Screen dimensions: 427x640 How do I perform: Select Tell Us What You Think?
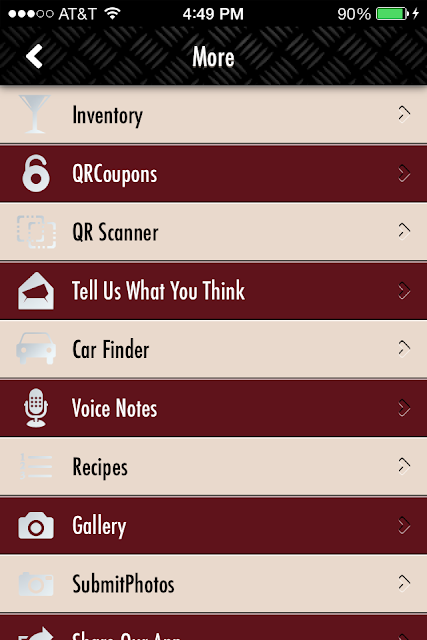point(214,291)
